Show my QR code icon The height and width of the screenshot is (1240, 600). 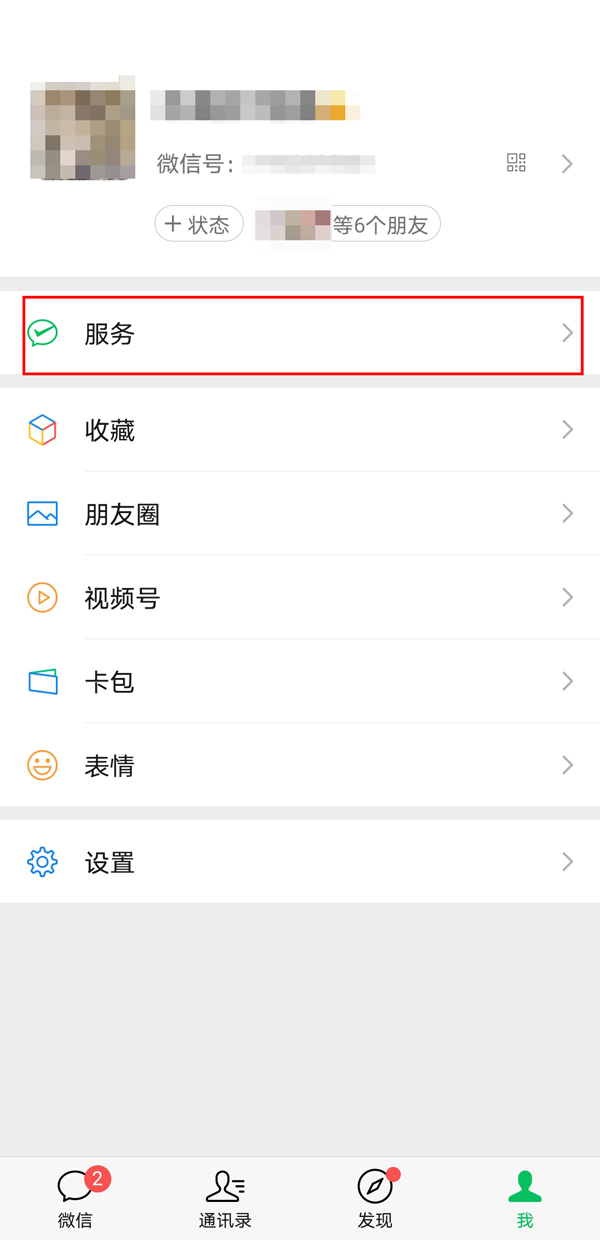tap(516, 163)
